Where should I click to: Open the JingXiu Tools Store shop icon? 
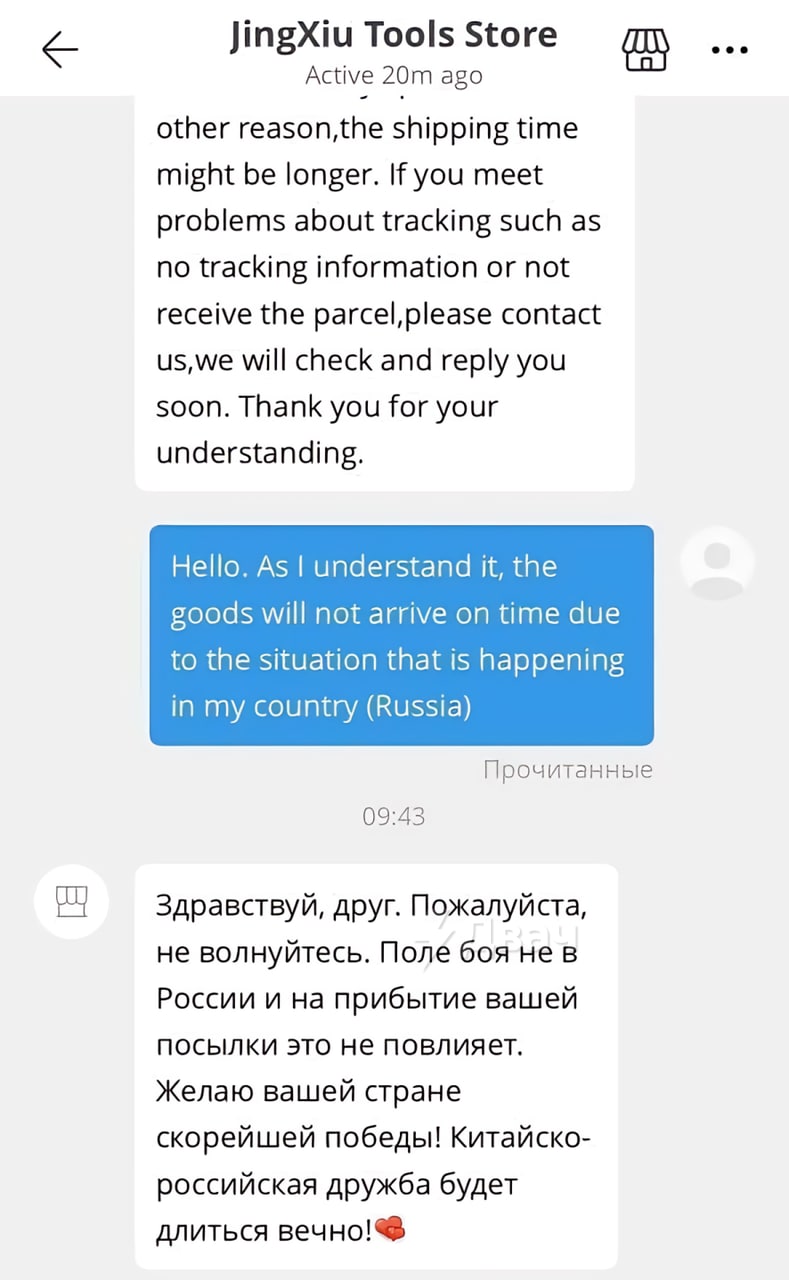pyautogui.click(x=645, y=48)
